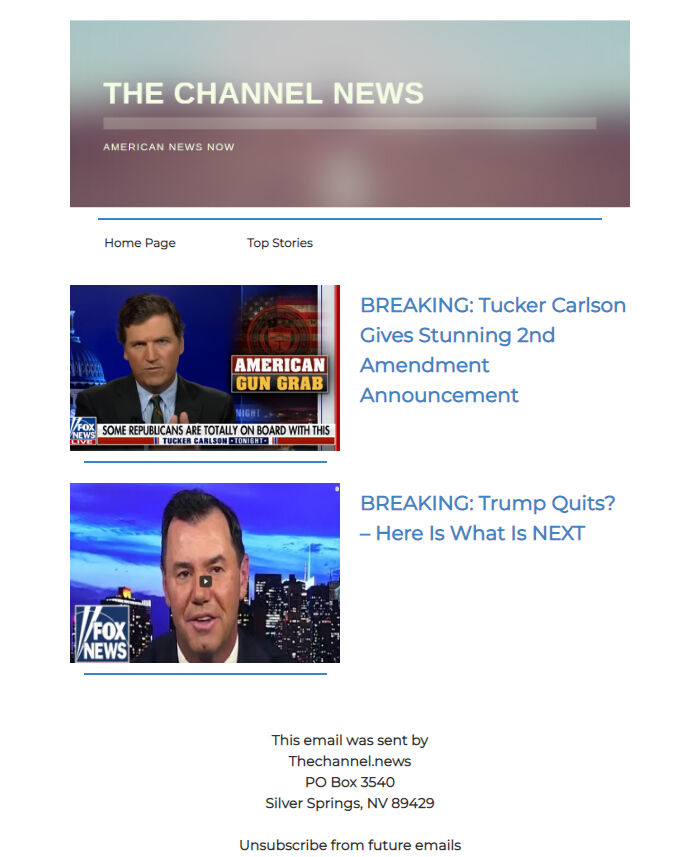
Task: Unsubscribe from future emails
Action: pos(350,845)
